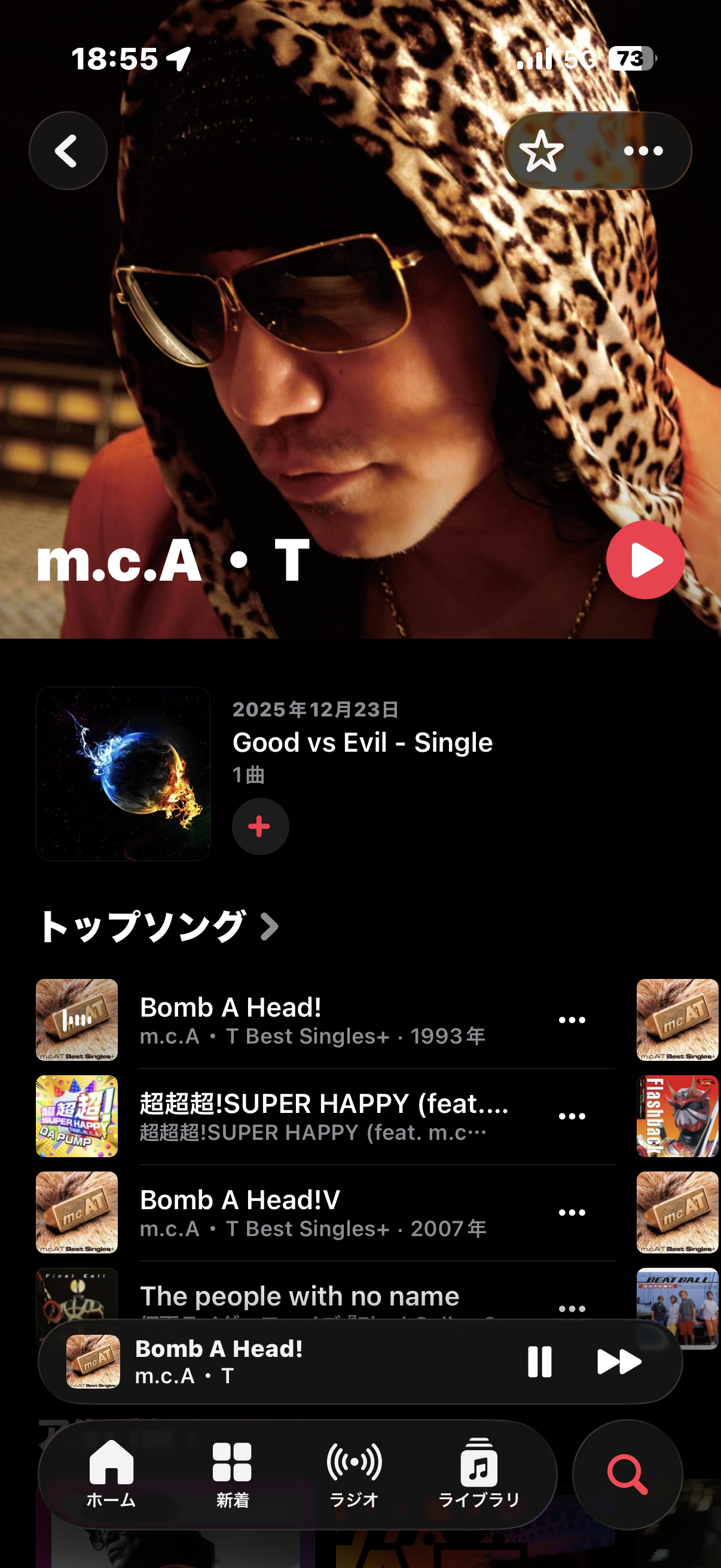721x1568 pixels.
Task: Play 超超超!SUPER HAPPY song
Action: pos(322,1115)
